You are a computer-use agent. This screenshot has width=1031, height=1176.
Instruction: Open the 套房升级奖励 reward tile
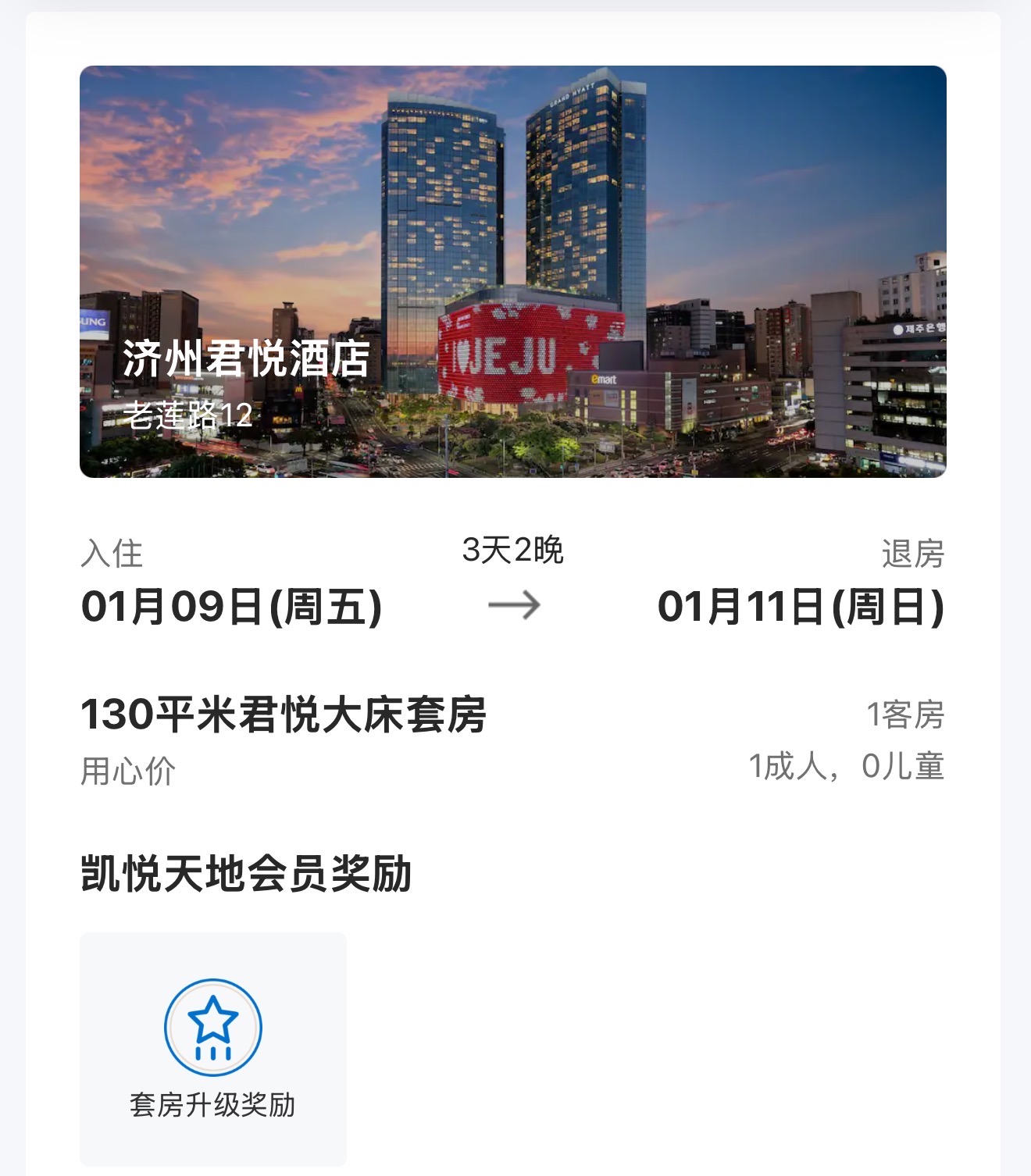click(213, 1048)
